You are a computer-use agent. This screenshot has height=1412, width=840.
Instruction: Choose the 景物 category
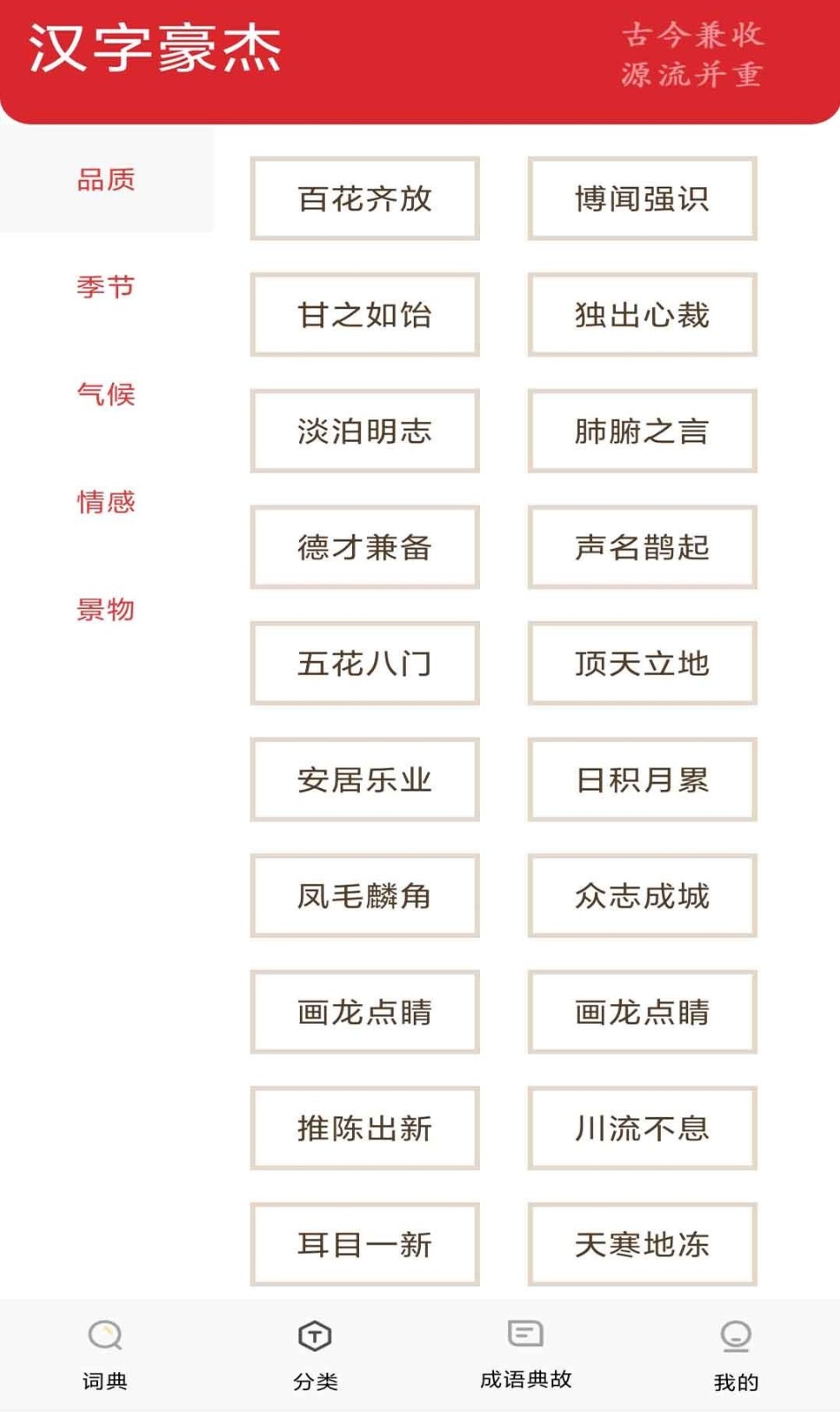[x=106, y=609]
